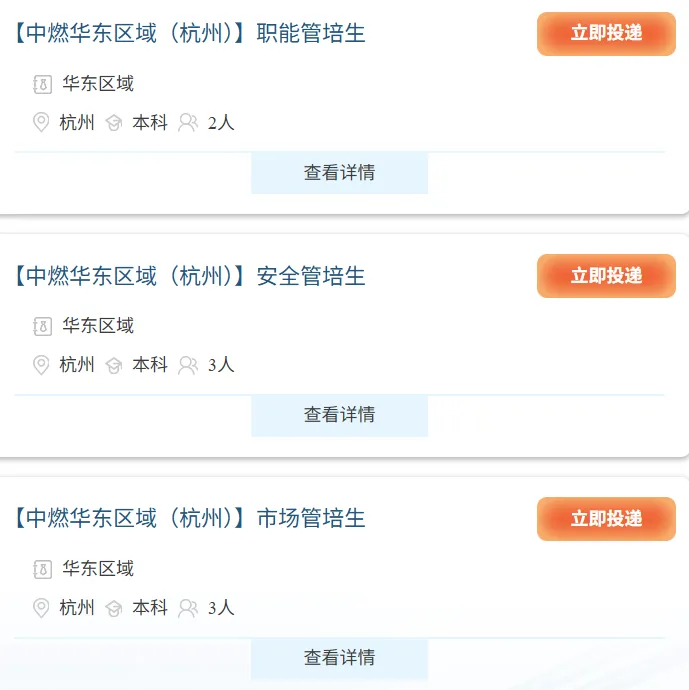Open the 安全管培生 job card
This screenshot has width=689, height=690.
pyautogui.click(x=190, y=276)
